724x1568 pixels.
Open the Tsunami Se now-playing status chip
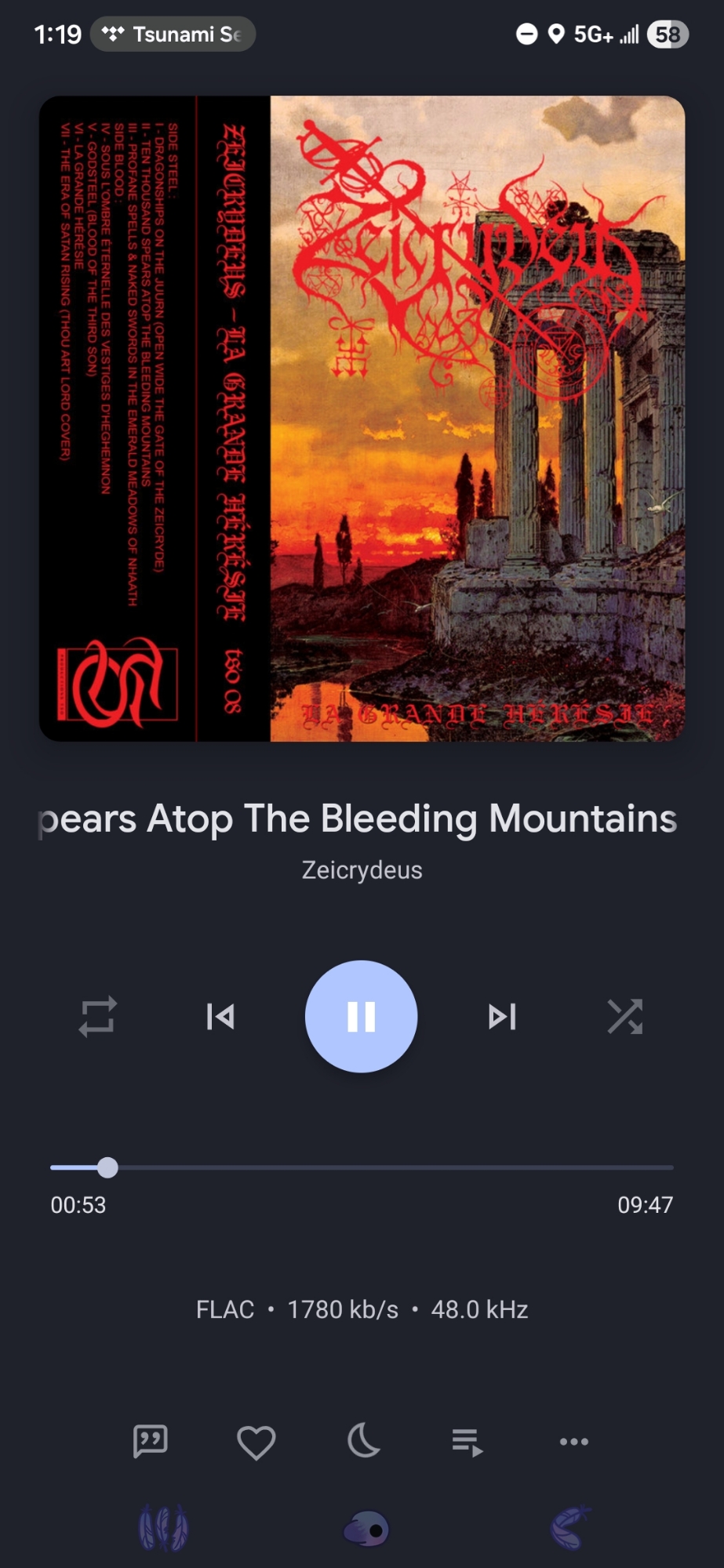pyautogui.click(x=173, y=34)
